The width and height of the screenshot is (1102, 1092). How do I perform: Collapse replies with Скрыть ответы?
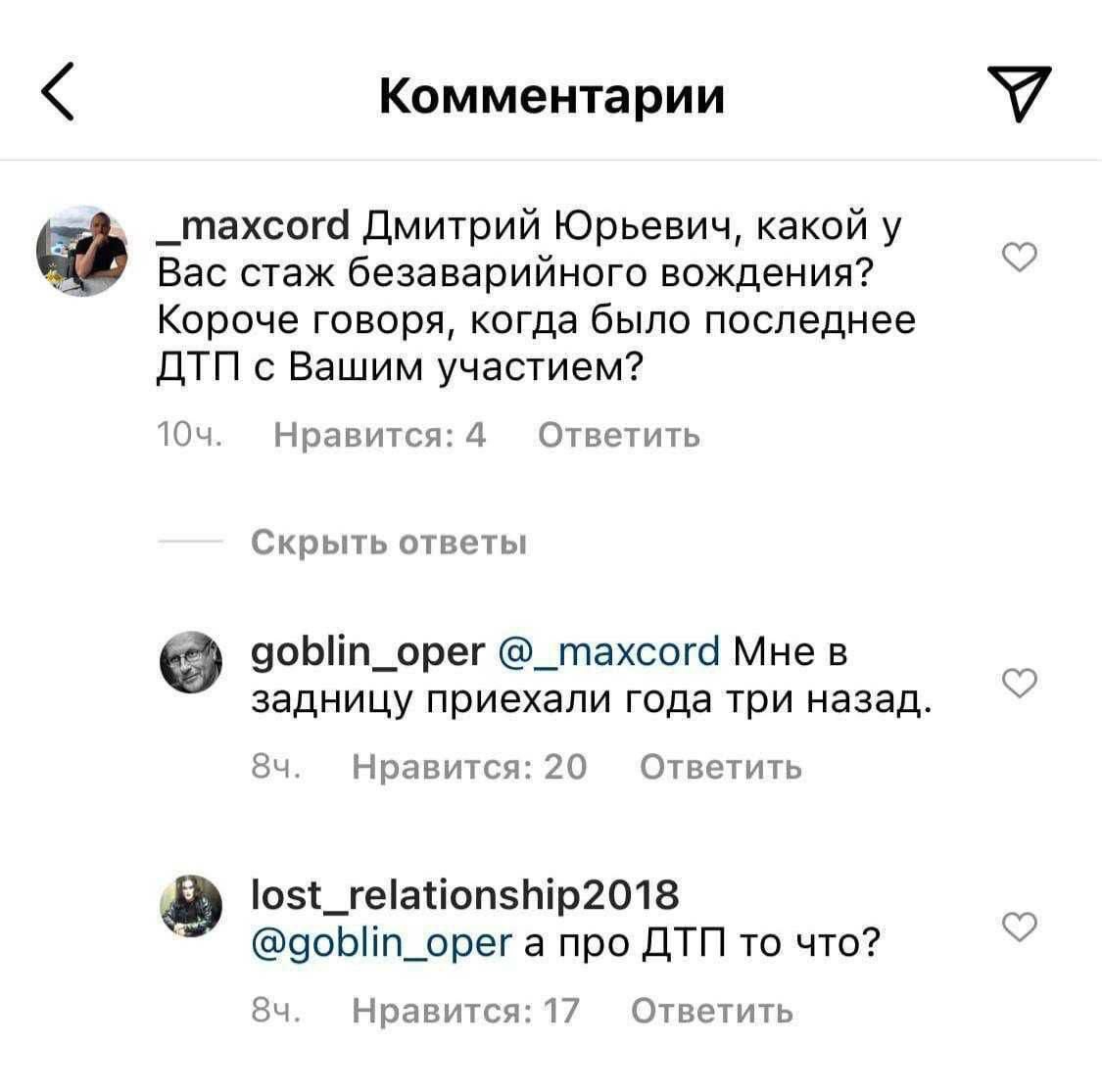(389, 542)
